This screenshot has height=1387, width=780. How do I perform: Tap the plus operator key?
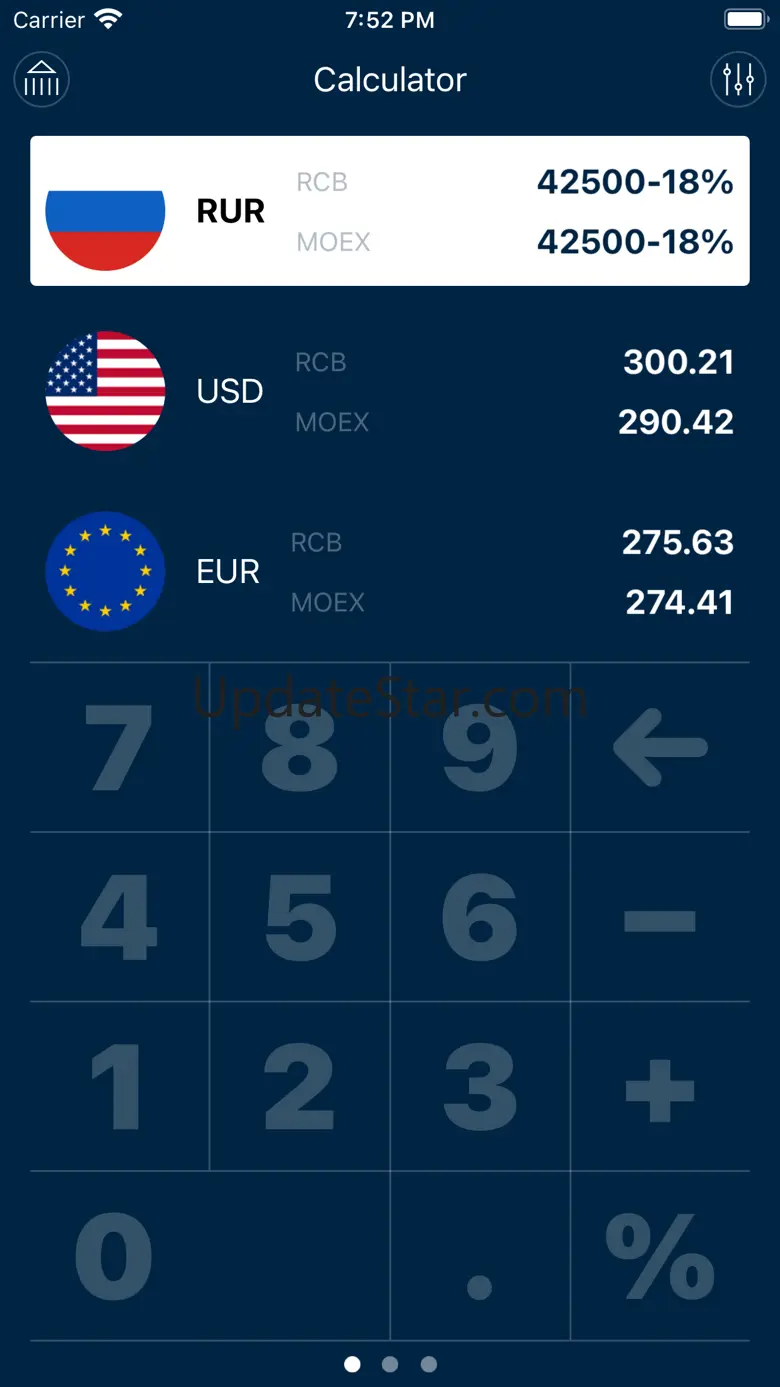coord(660,1087)
